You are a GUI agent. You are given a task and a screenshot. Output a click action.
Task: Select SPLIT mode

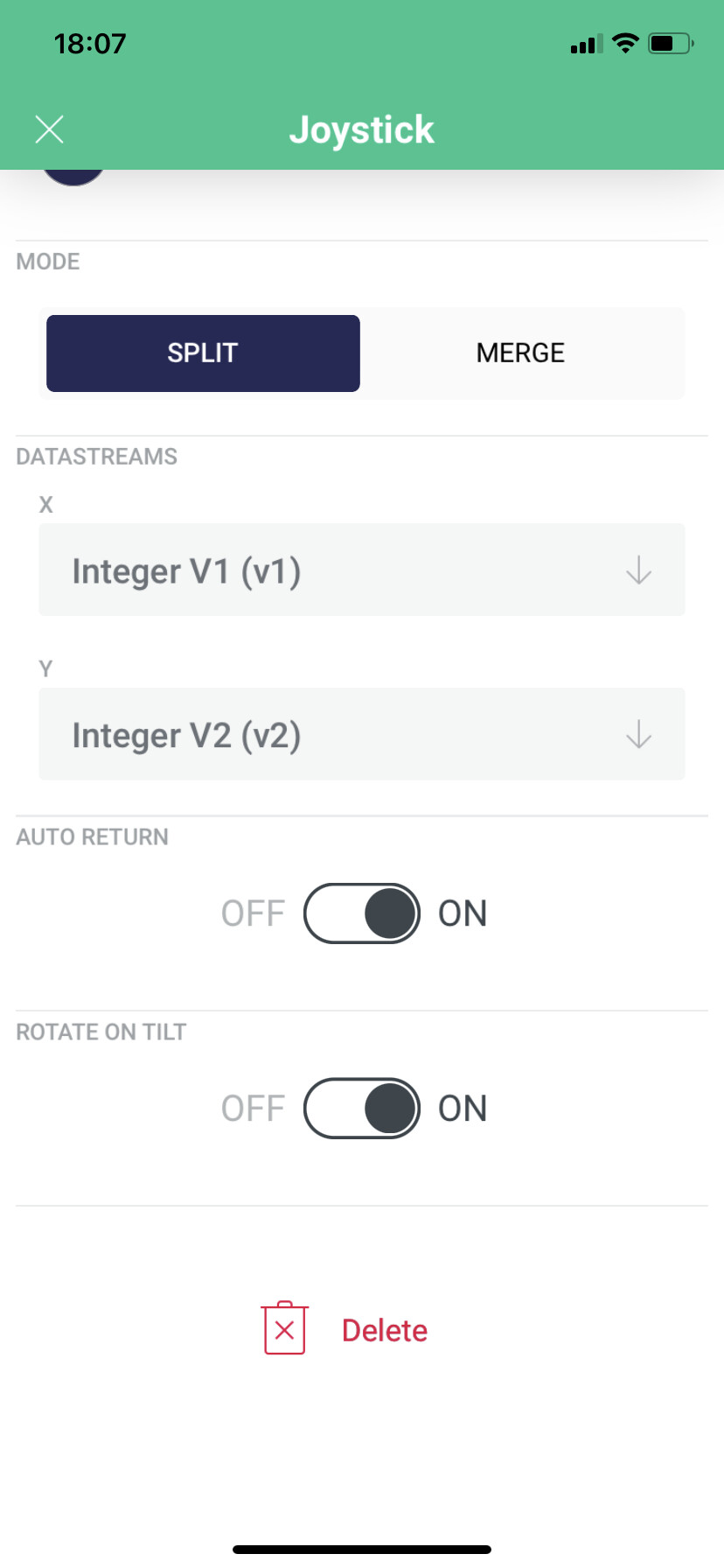(x=203, y=353)
